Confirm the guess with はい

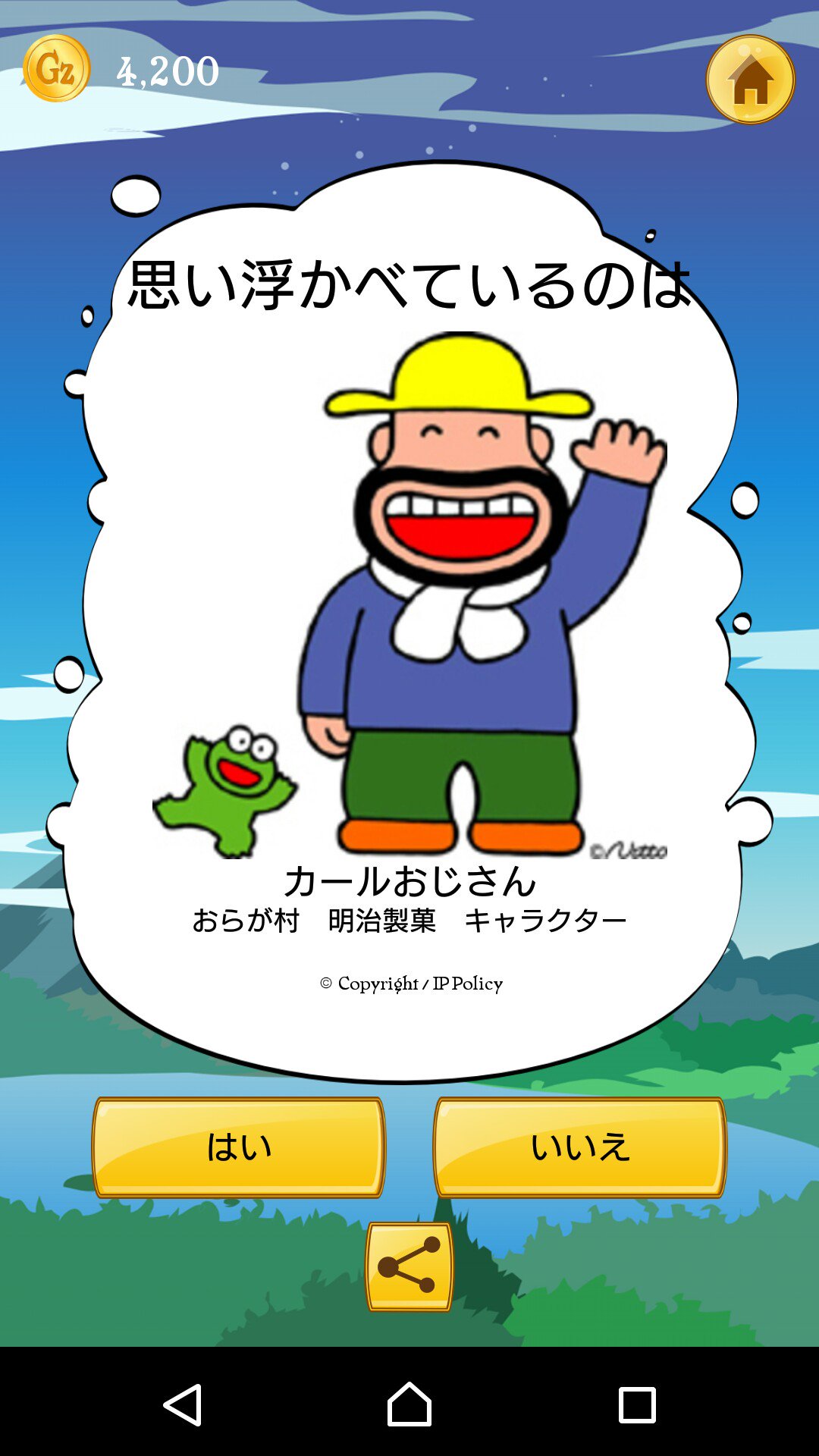(x=239, y=1147)
